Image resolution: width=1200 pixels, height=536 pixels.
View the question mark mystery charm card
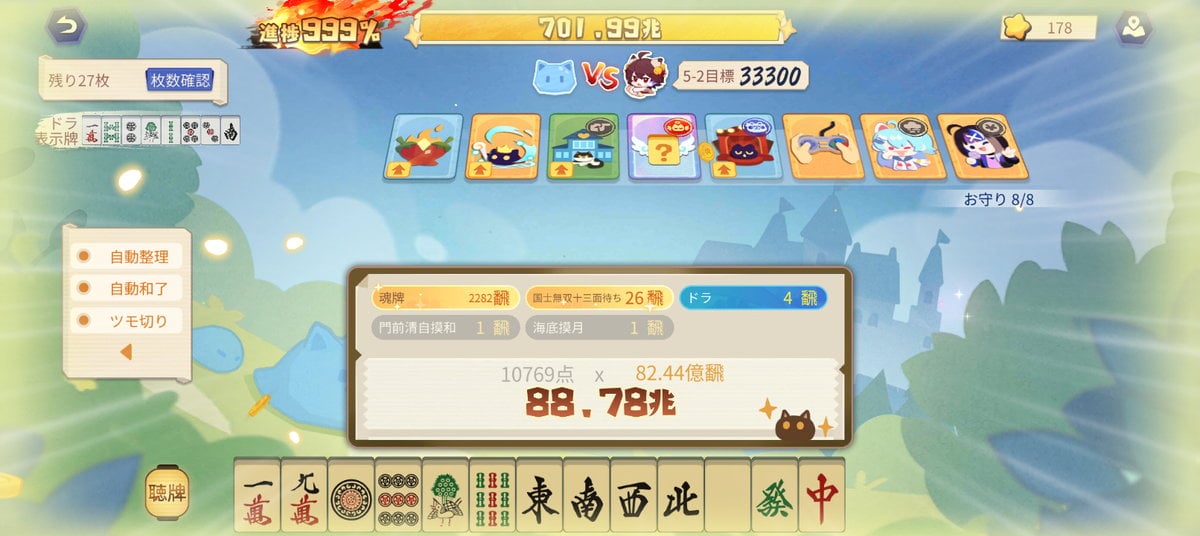click(x=663, y=146)
